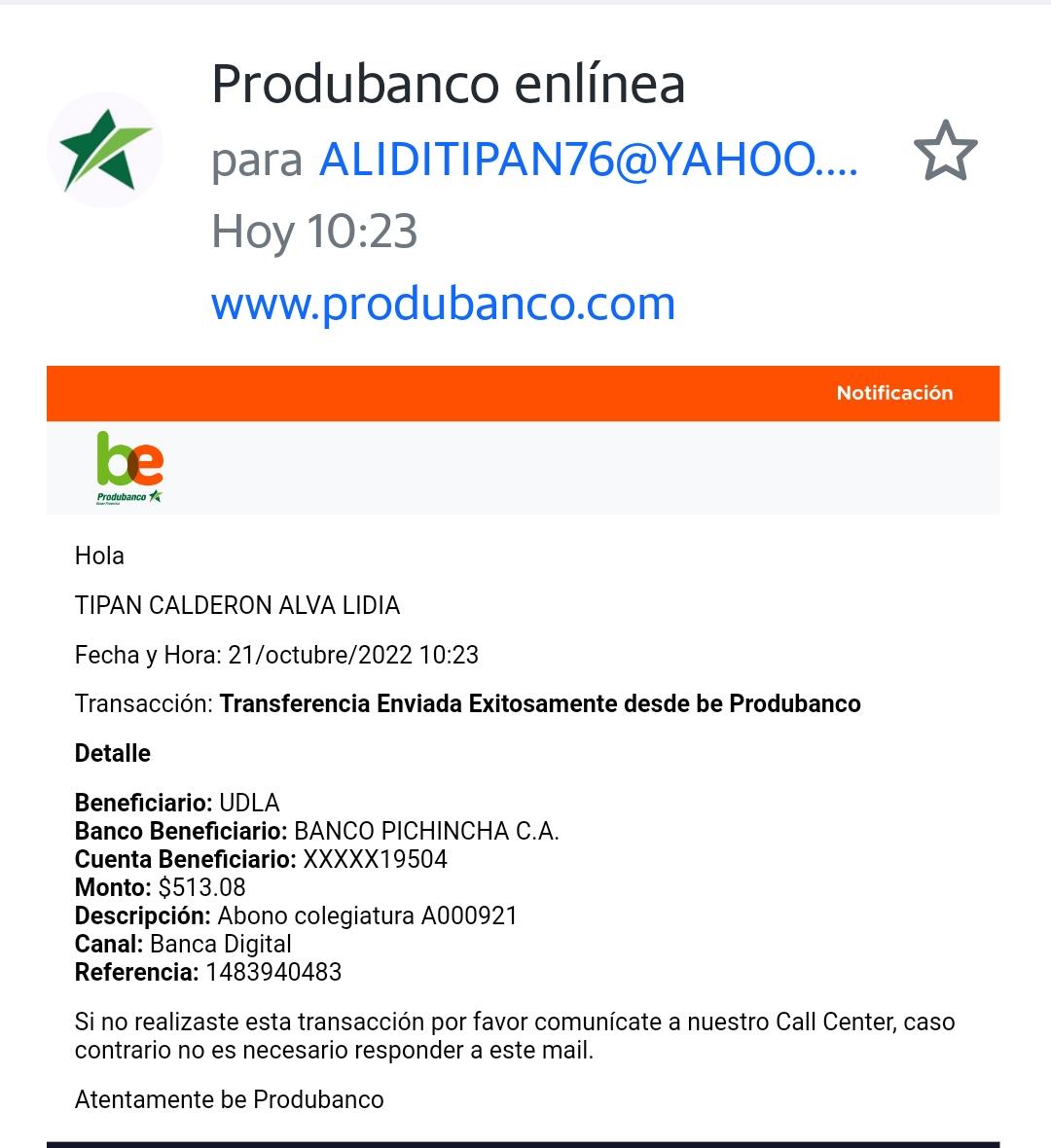The image size is (1051, 1148).
Task: Star this Produbanco email
Action: click(x=945, y=152)
